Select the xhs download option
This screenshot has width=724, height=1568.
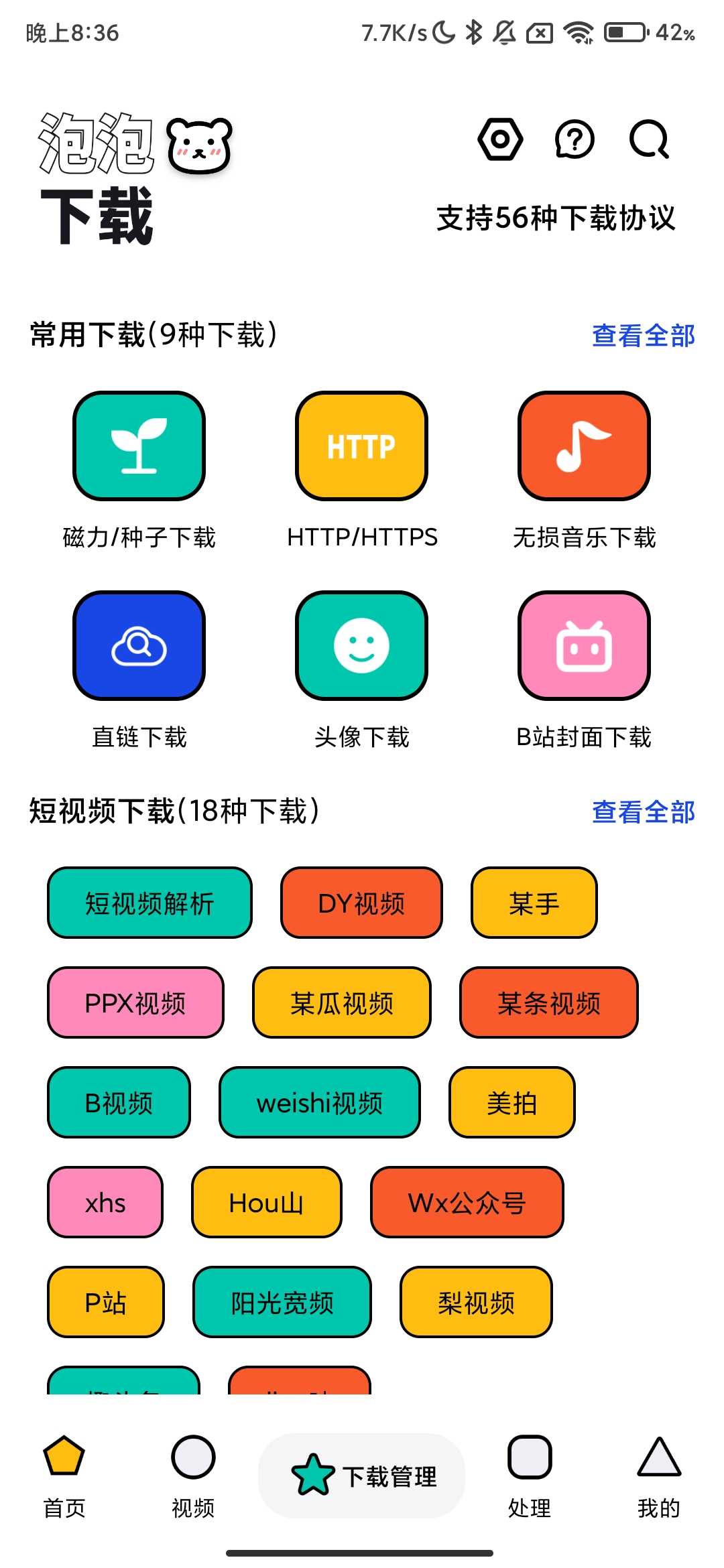pos(105,1203)
